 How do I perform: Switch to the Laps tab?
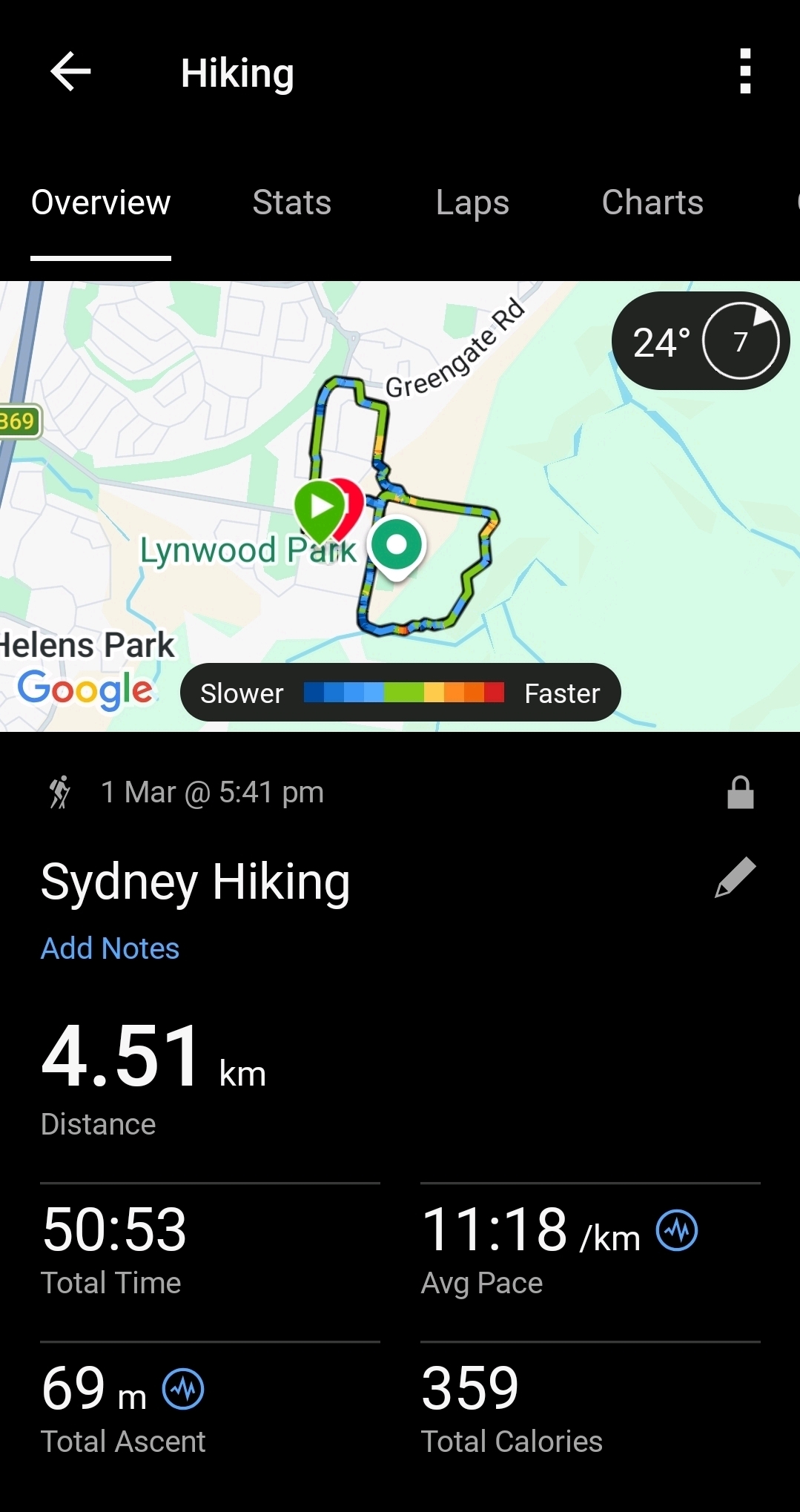[x=472, y=202]
